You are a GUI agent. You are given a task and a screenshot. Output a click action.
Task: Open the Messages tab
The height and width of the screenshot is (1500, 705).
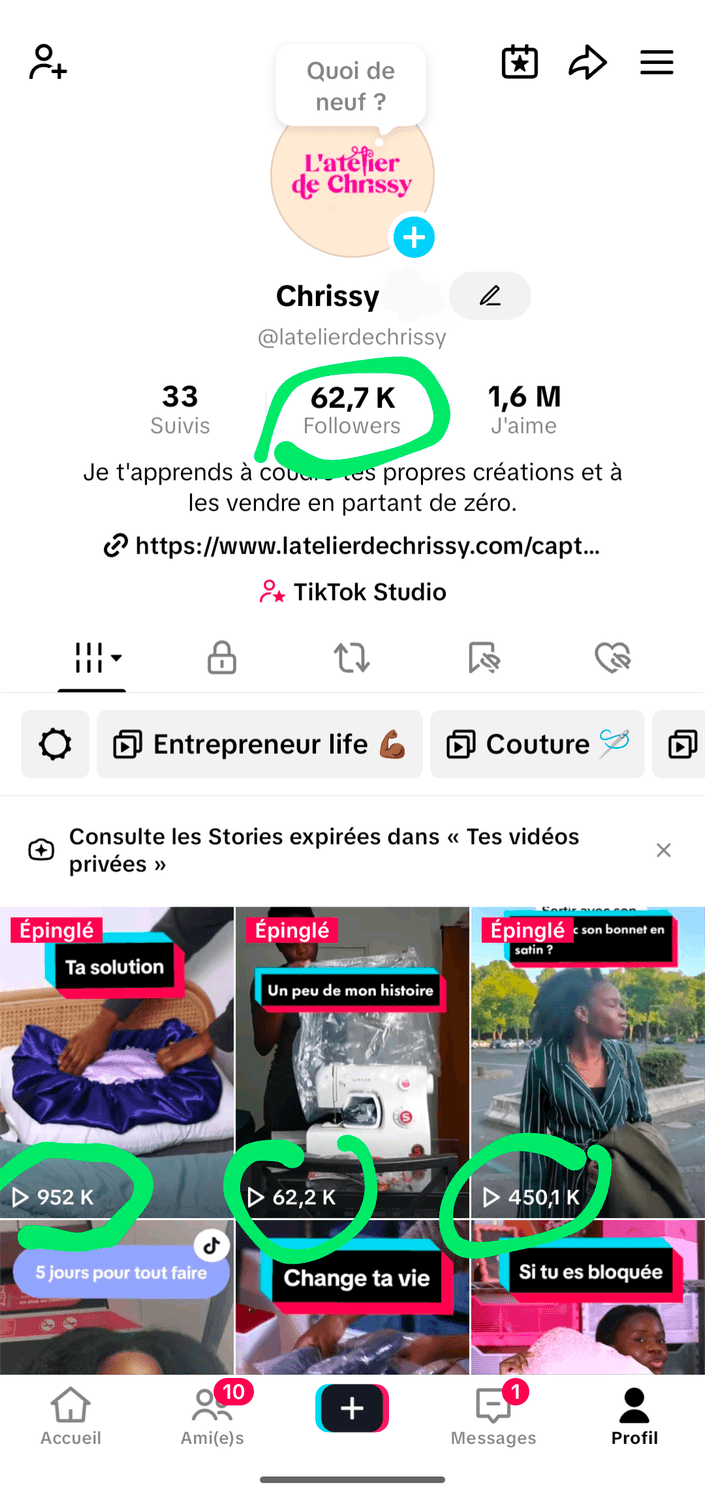[x=493, y=1416]
